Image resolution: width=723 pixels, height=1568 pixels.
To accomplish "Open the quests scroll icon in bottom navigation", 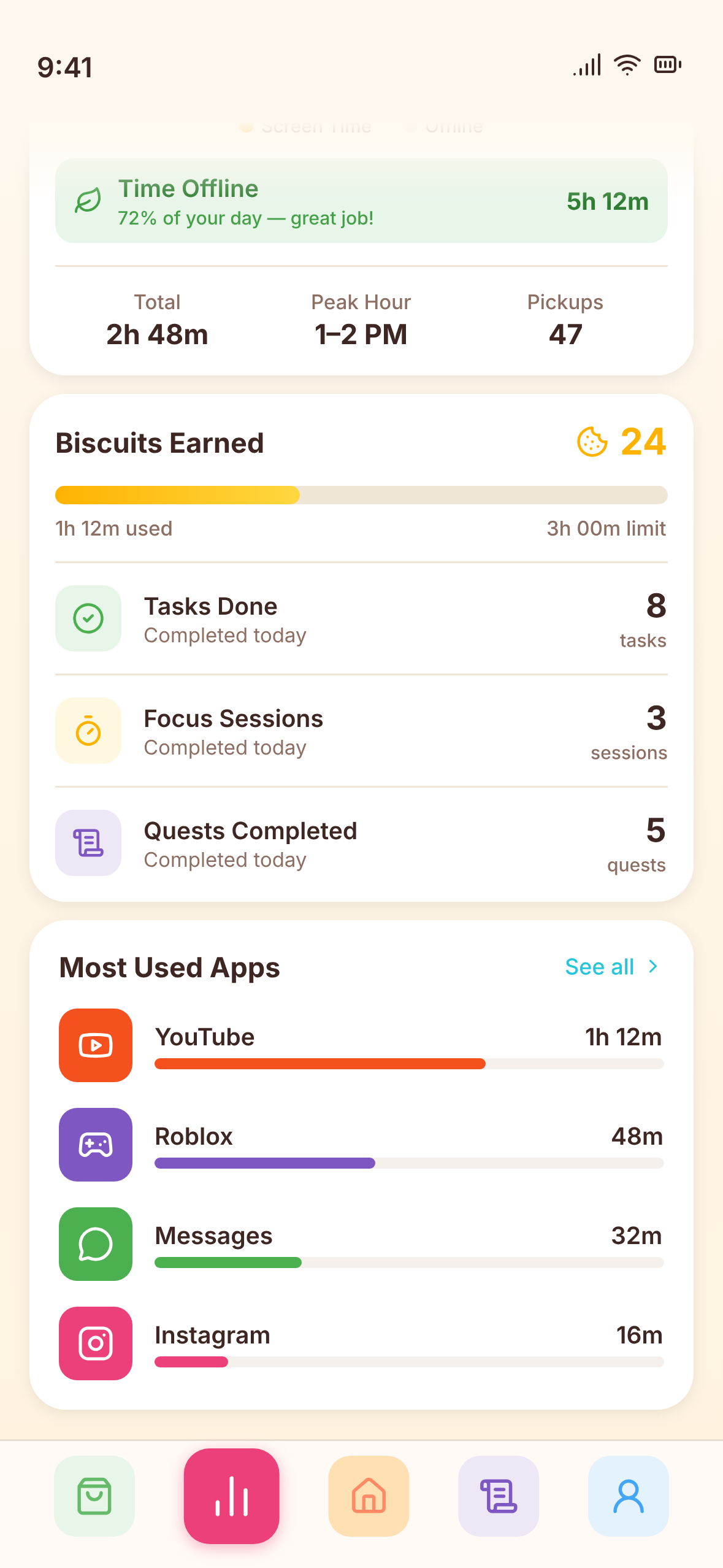I will pos(499,1497).
